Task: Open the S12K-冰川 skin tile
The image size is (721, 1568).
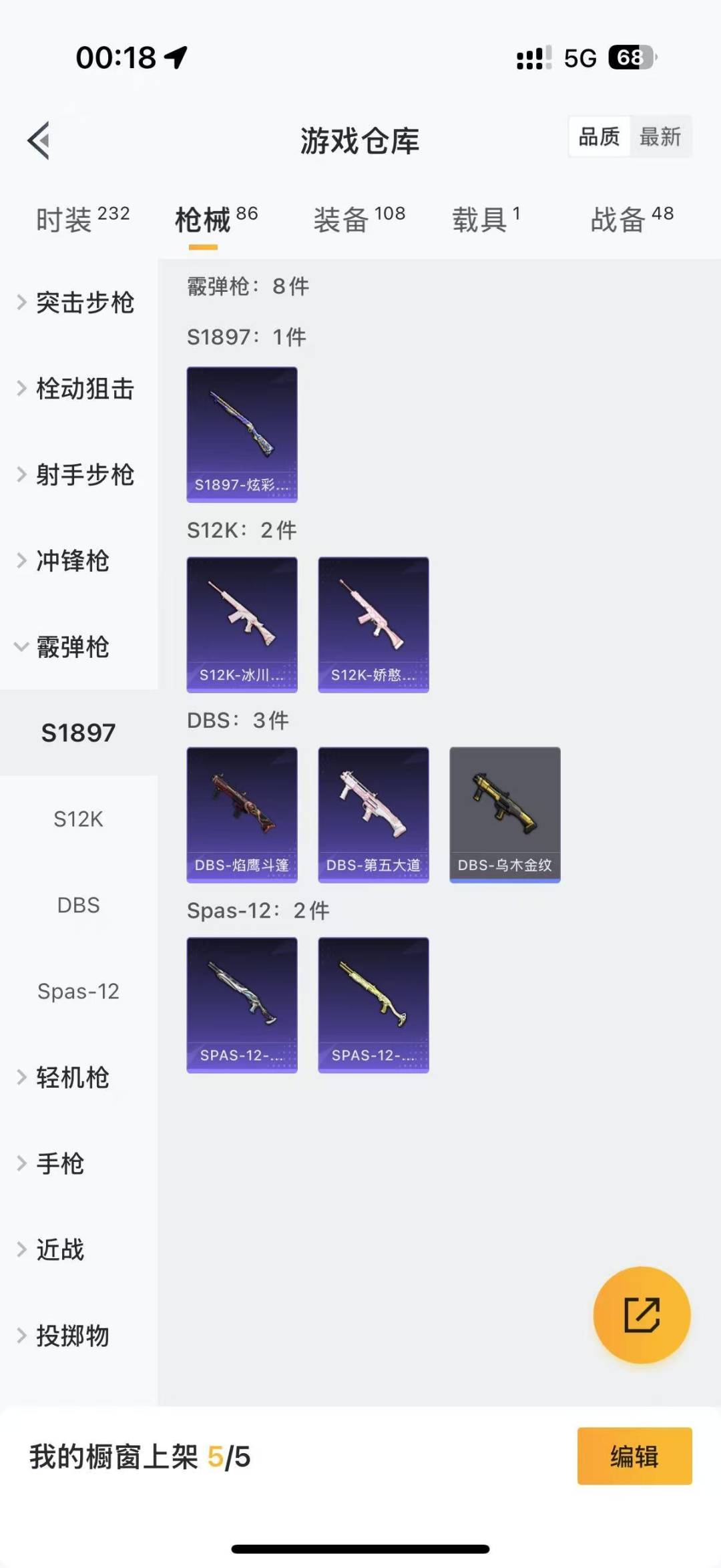Action: [242, 624]
